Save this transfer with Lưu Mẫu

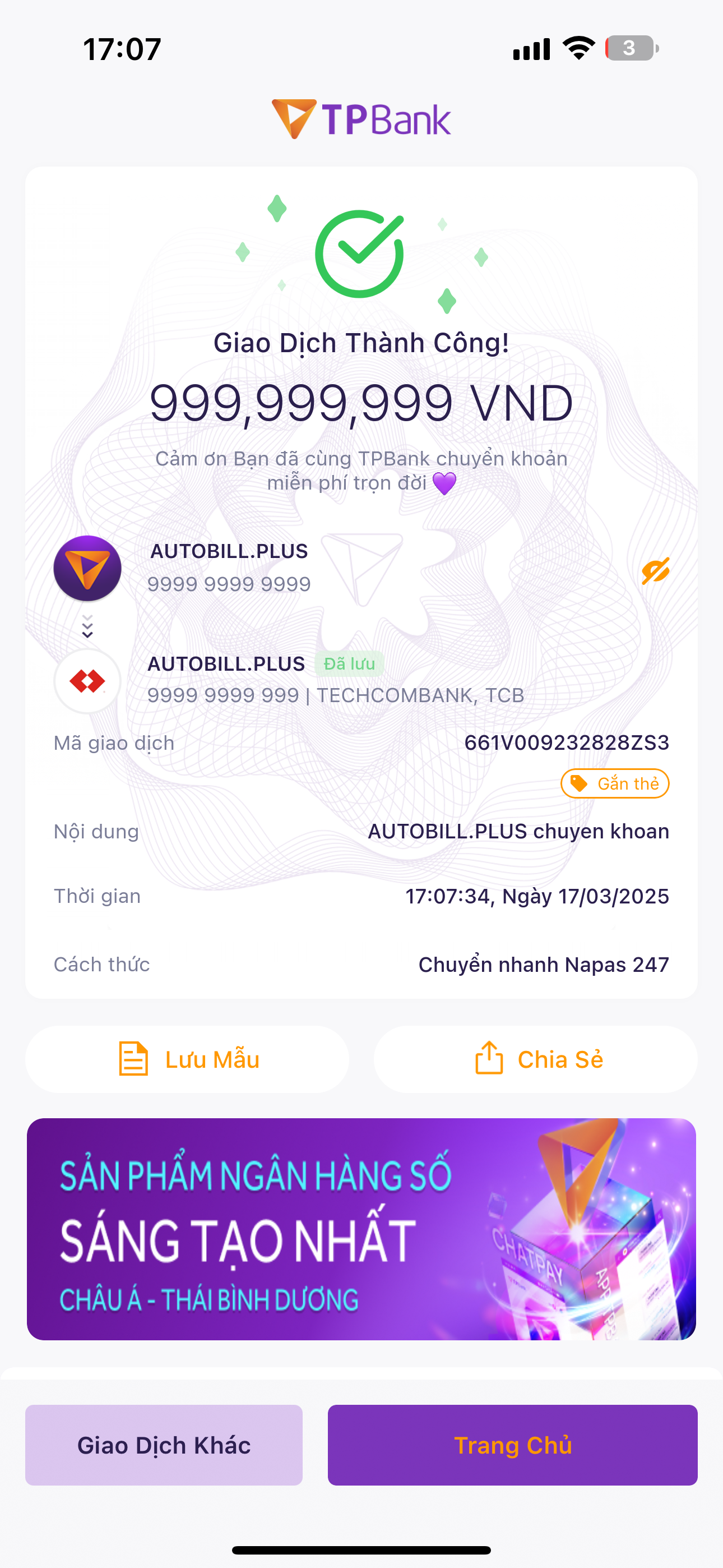click(187, 1060)
